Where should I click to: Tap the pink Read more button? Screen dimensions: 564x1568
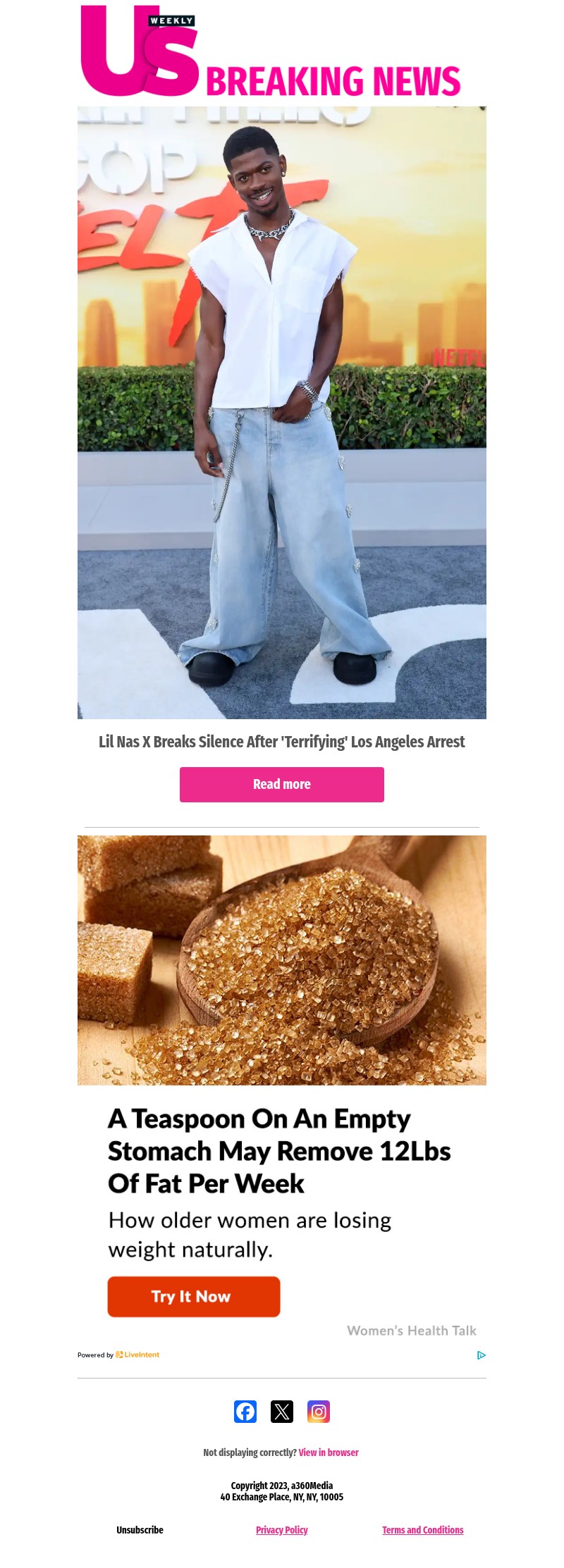coord(281,784)
